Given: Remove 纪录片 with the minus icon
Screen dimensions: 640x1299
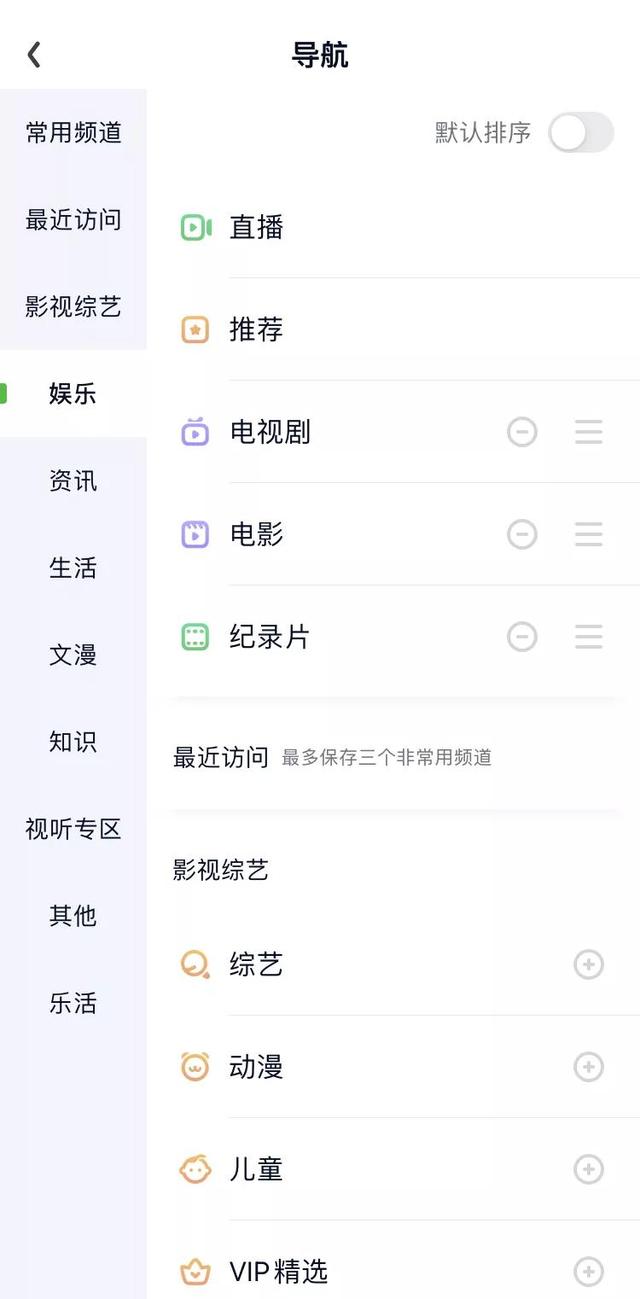Looking at the screenshot, I should [x=522, y=636].
